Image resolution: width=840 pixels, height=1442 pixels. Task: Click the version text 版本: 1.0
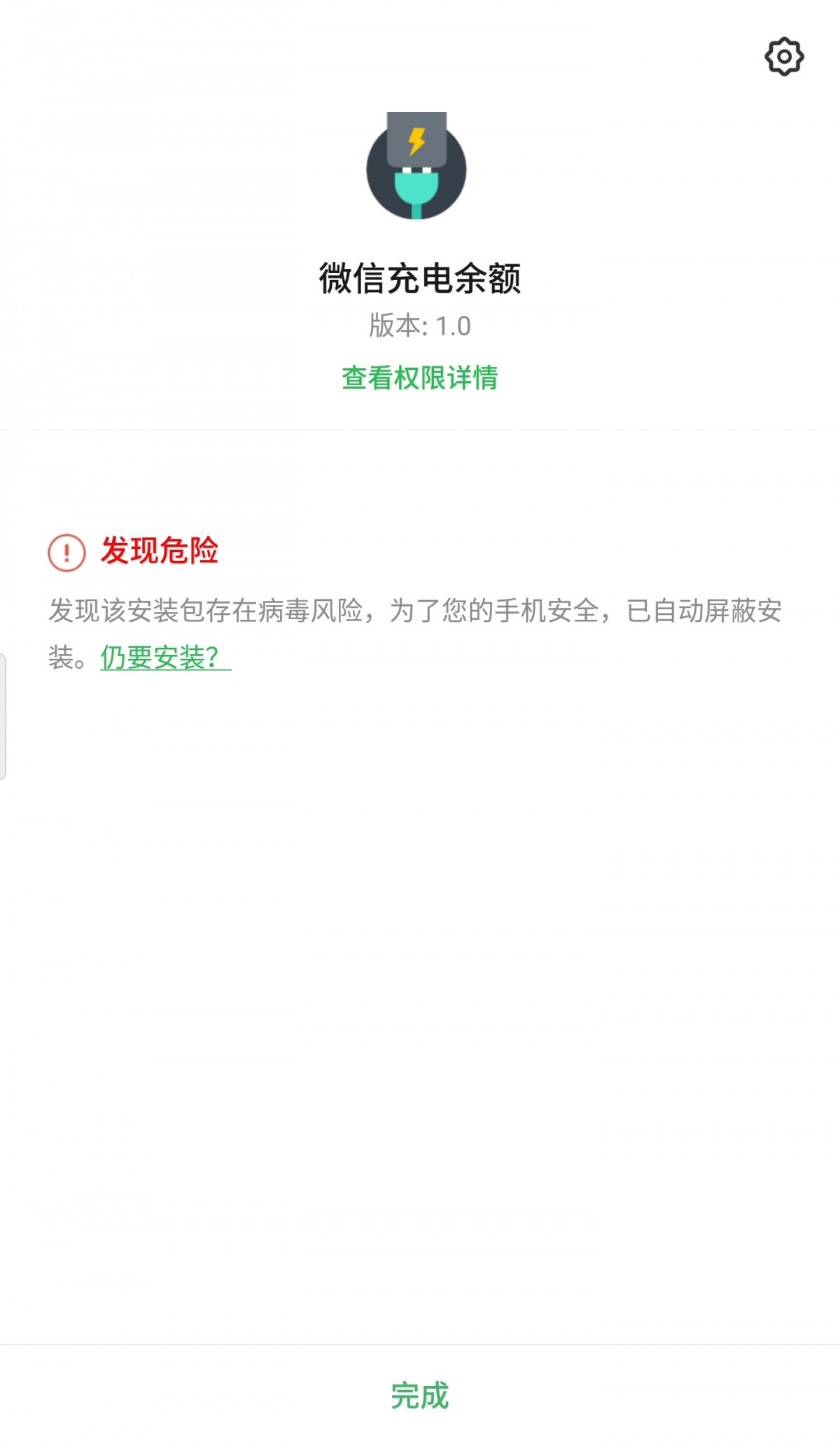pos(419,324)
